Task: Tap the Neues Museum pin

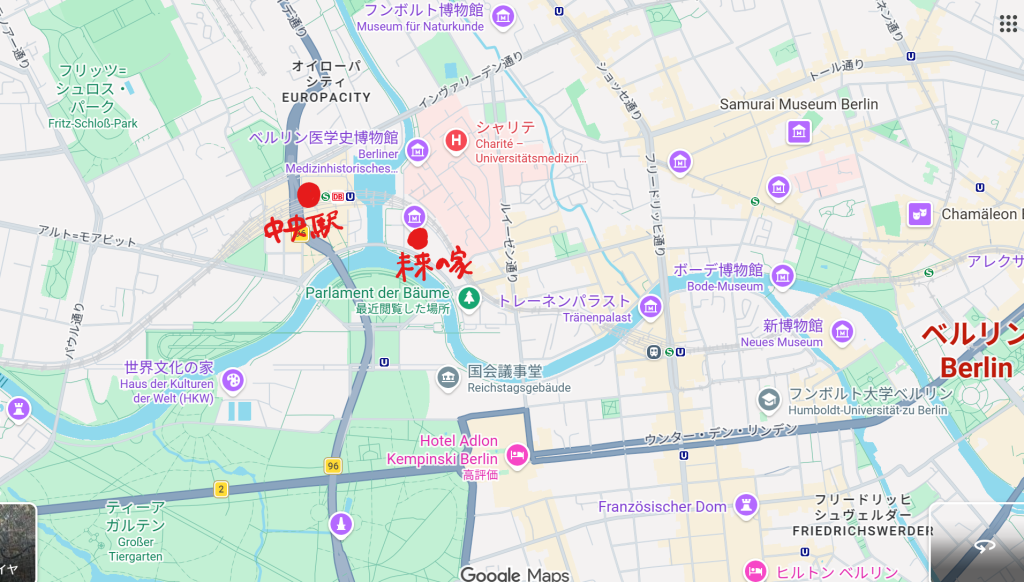Action: click(x=842, y=331)
